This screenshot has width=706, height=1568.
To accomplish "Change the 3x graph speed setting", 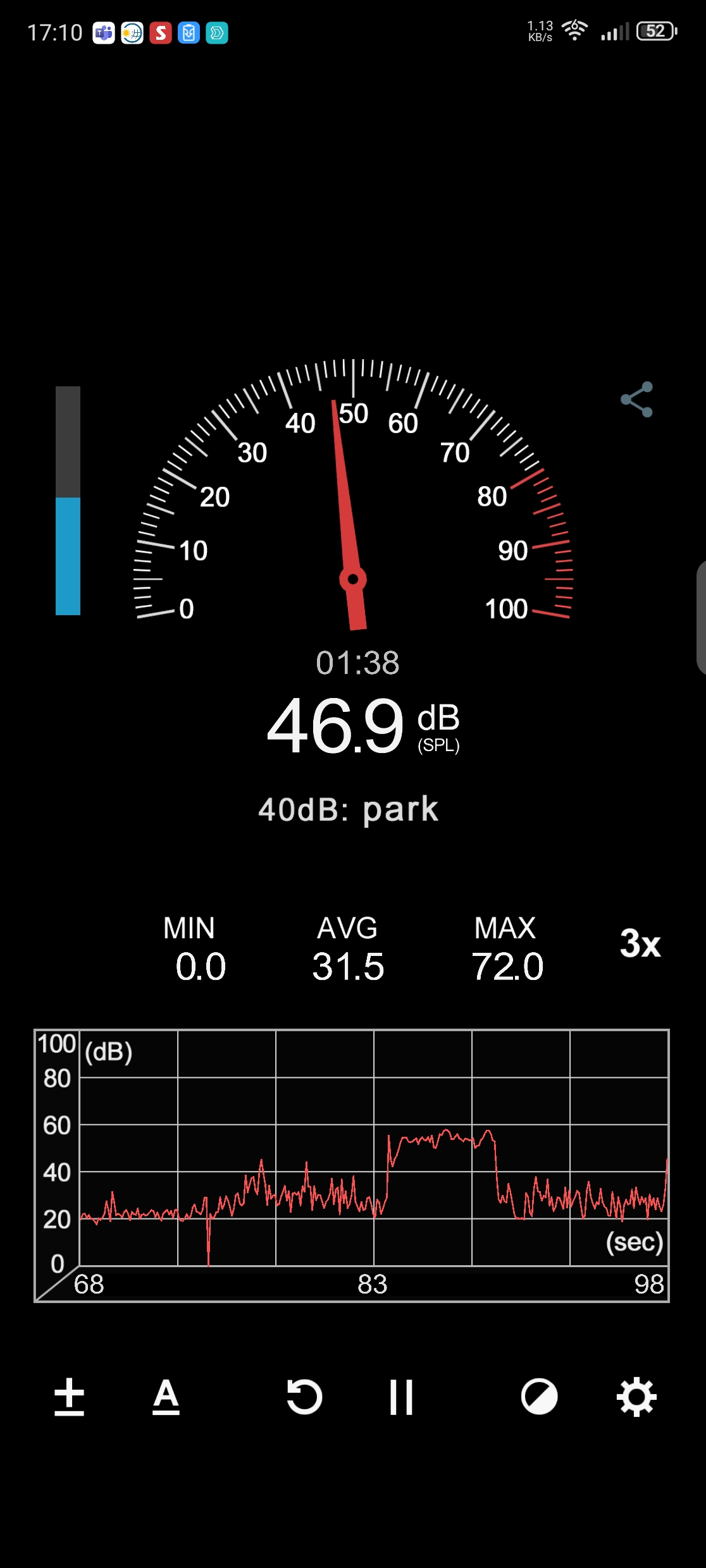I will pos(640,943).
